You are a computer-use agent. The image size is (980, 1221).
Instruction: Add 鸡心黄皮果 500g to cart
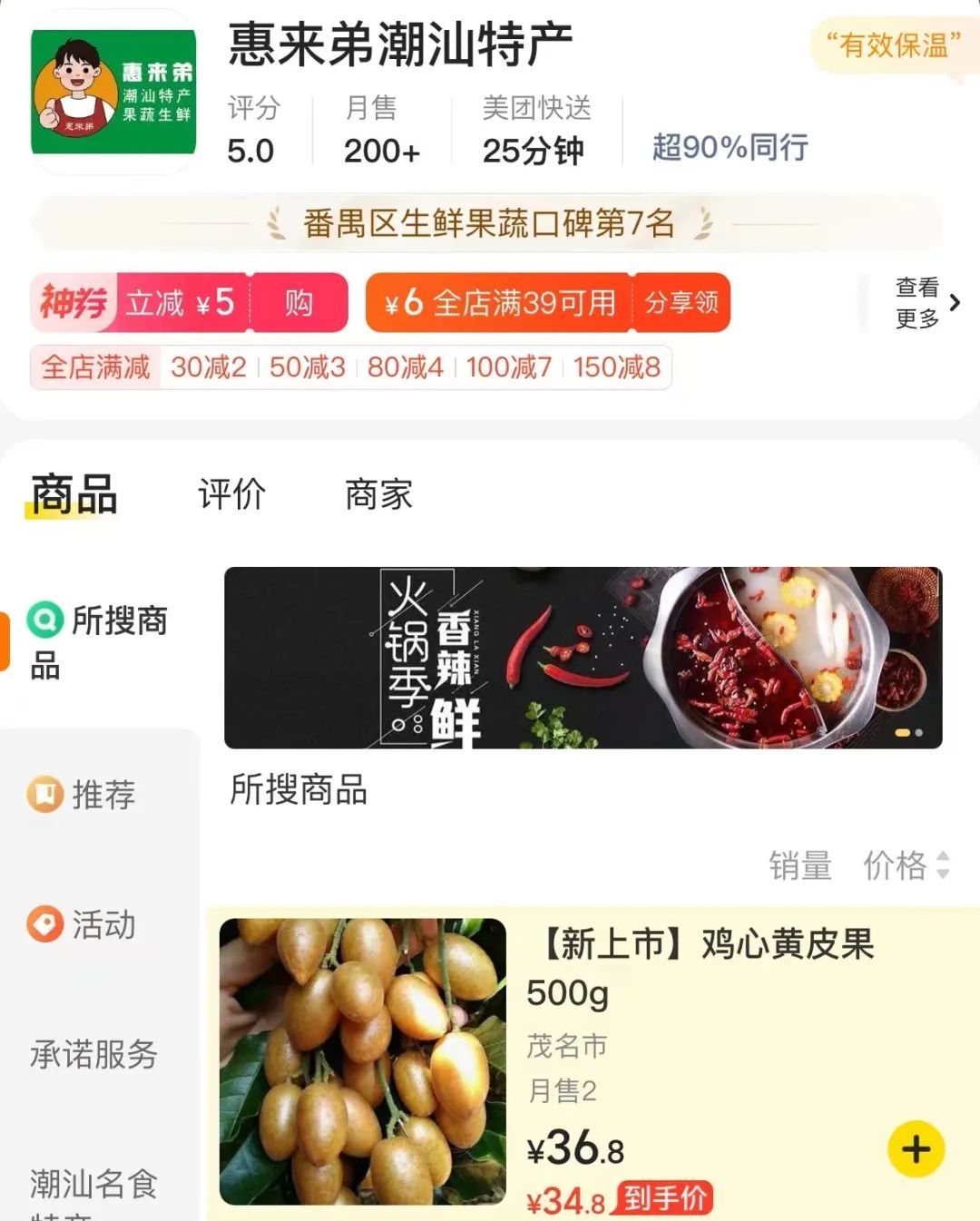point(916,1149)
